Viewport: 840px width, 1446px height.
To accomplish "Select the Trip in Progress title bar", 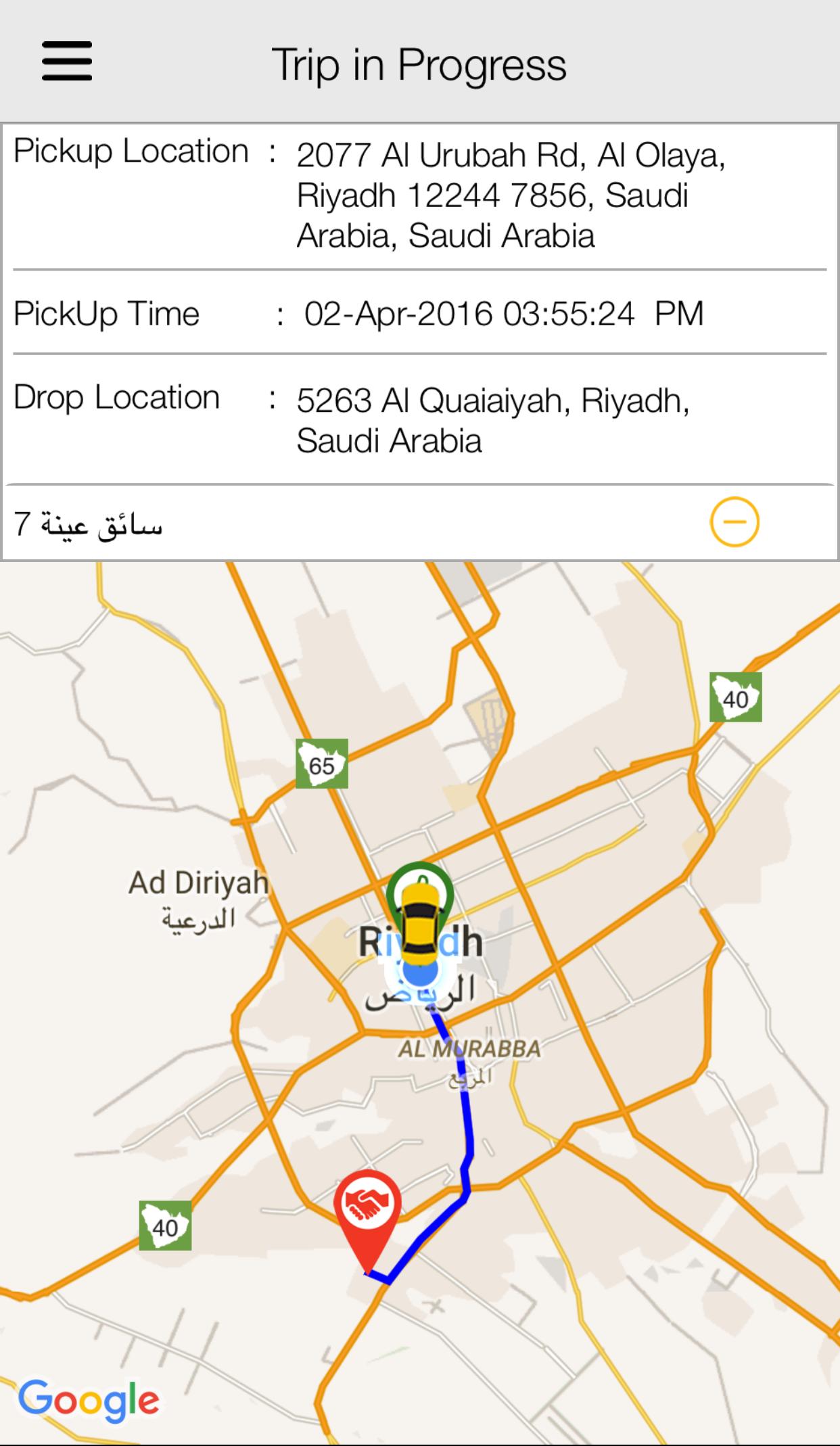I will 419,63.
